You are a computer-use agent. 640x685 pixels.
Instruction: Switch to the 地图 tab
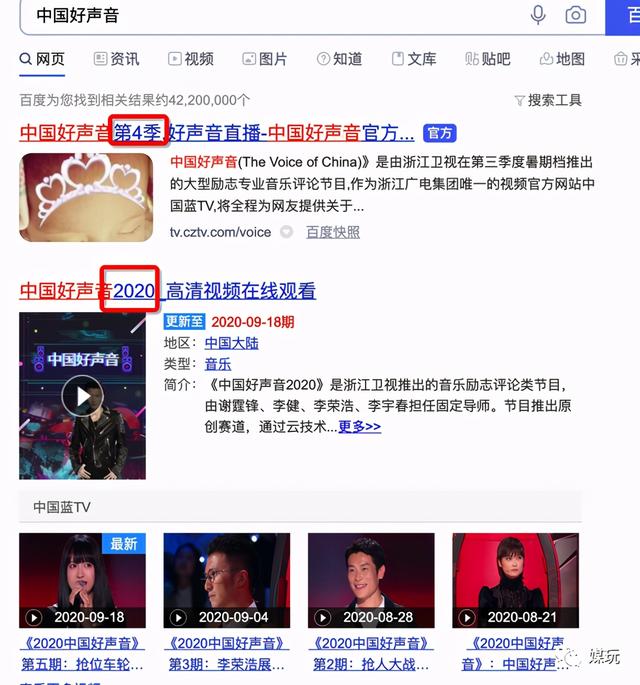[x=561, y=59]
